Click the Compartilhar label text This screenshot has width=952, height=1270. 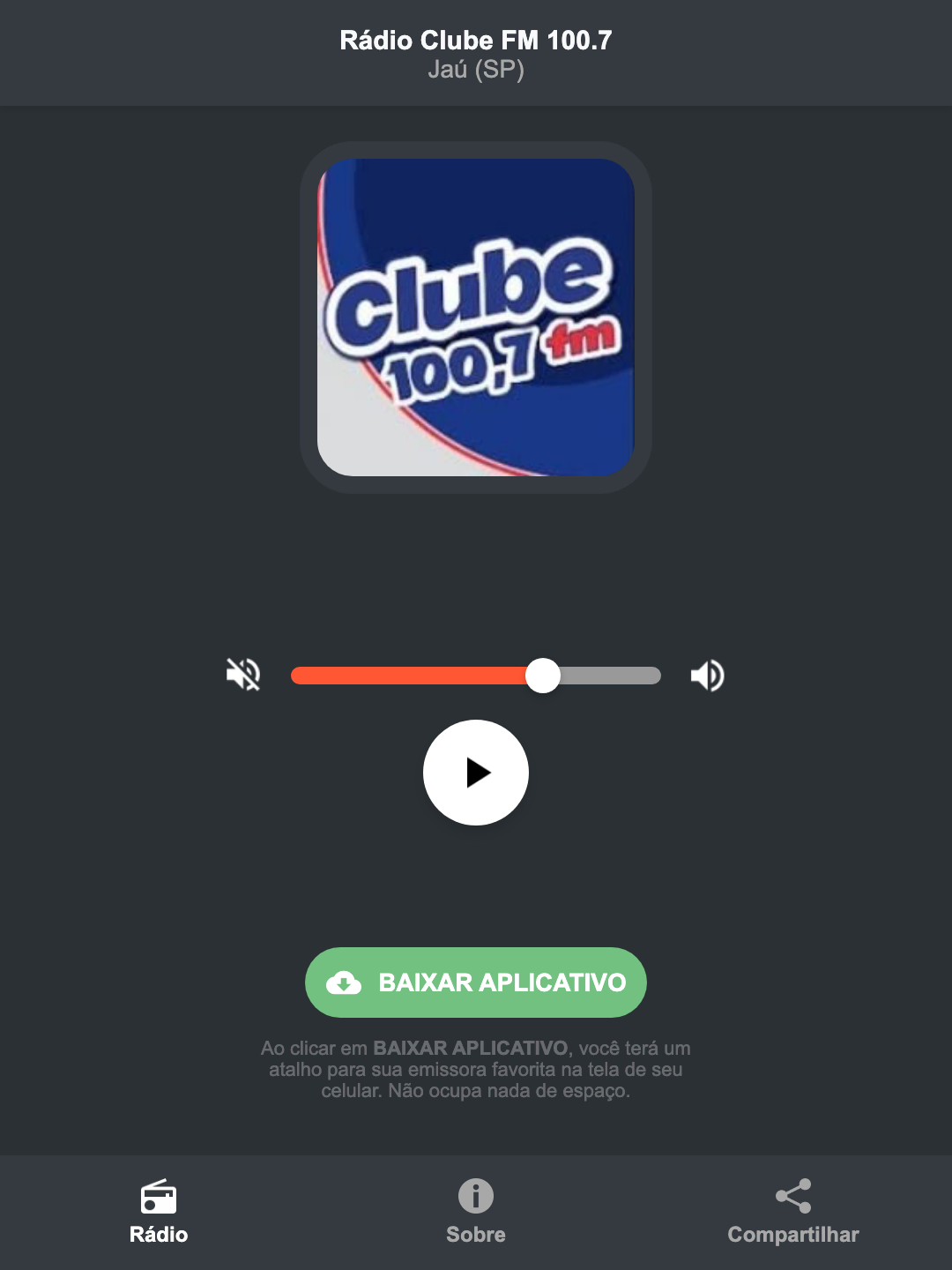pos(792,1235)
